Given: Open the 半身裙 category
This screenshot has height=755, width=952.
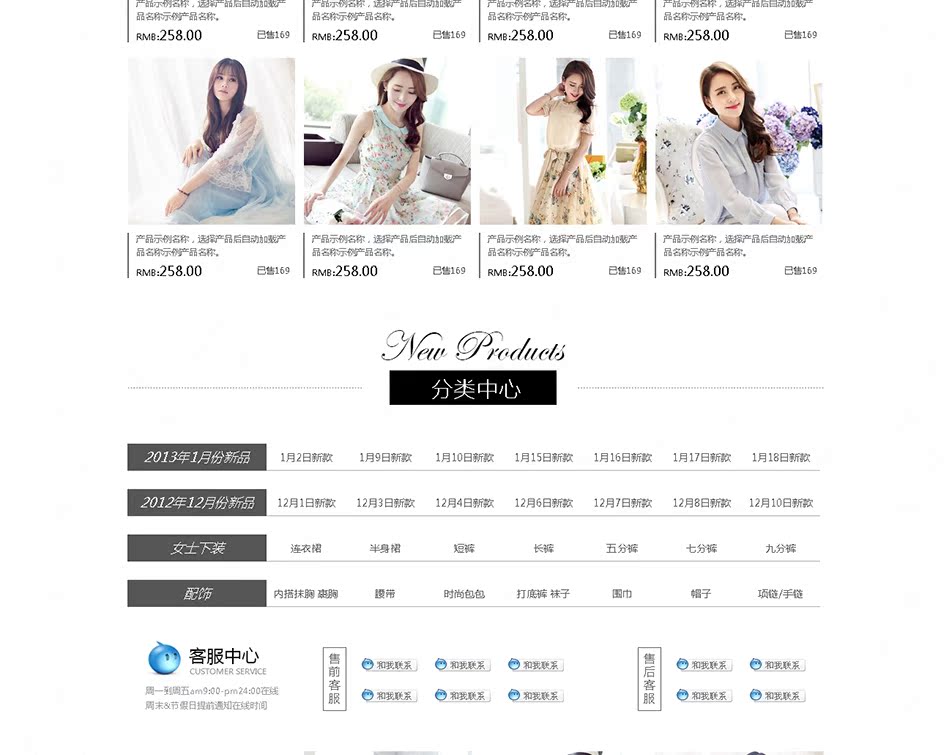Looking at the screenshot, I should [385, 549].
